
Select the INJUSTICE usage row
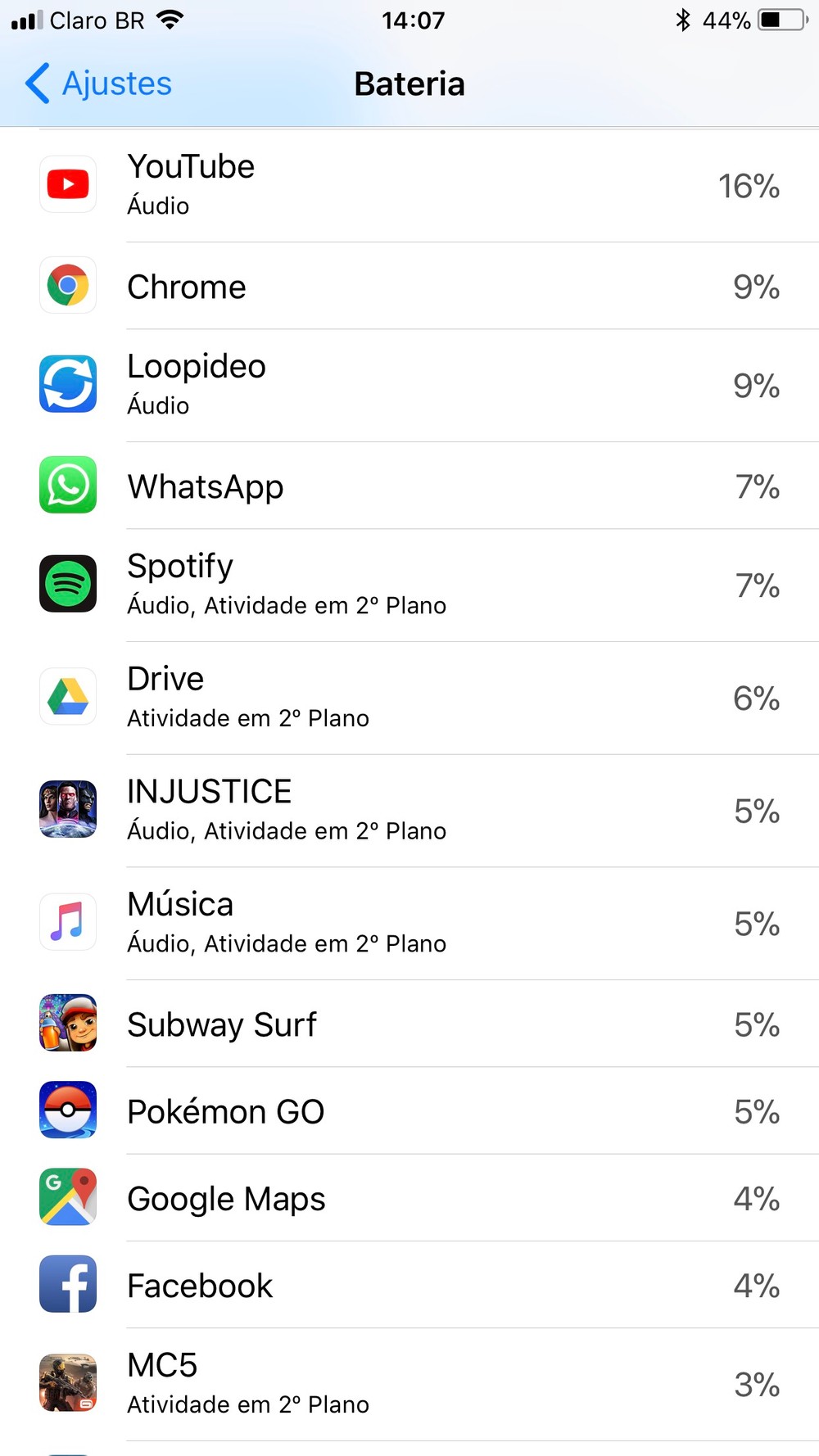409,811
